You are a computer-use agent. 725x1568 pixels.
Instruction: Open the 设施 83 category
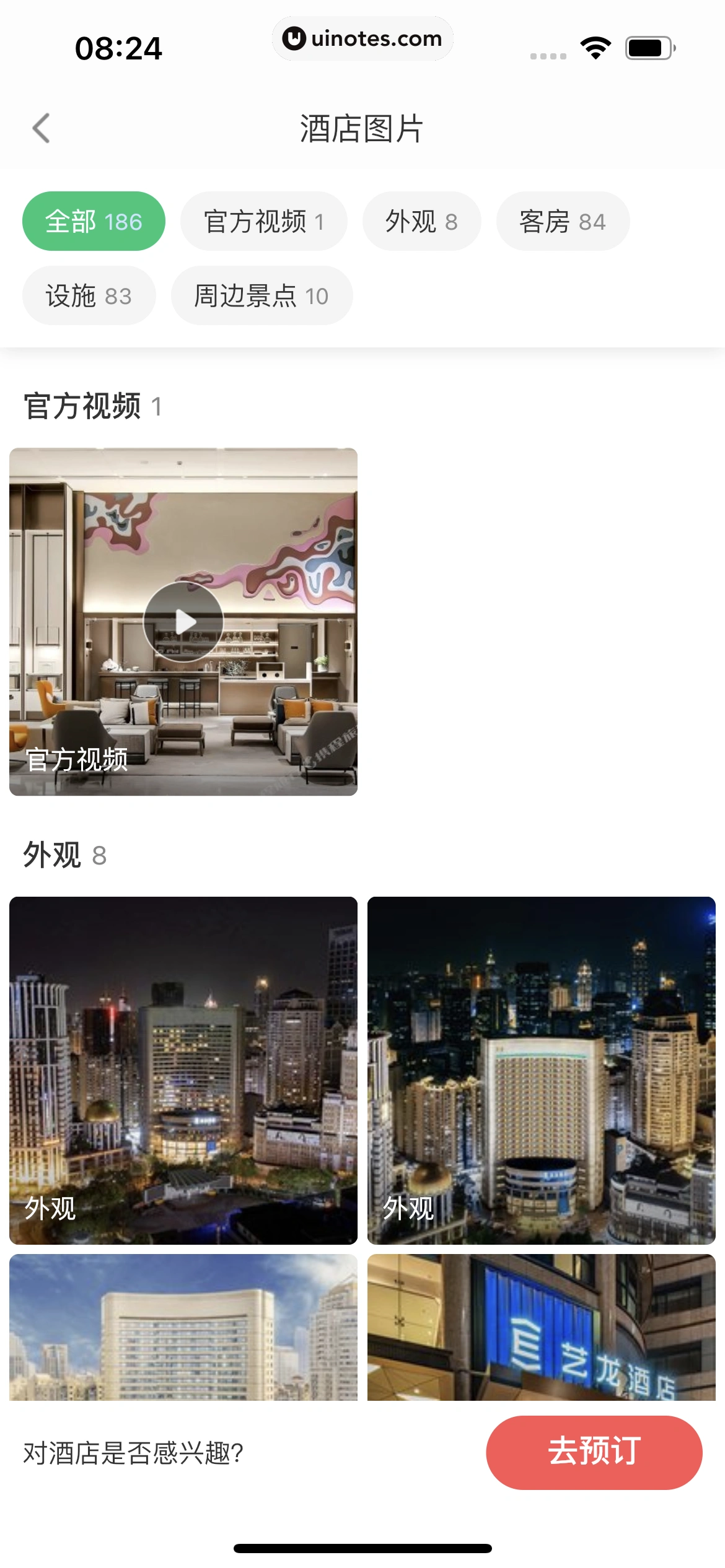89,295
